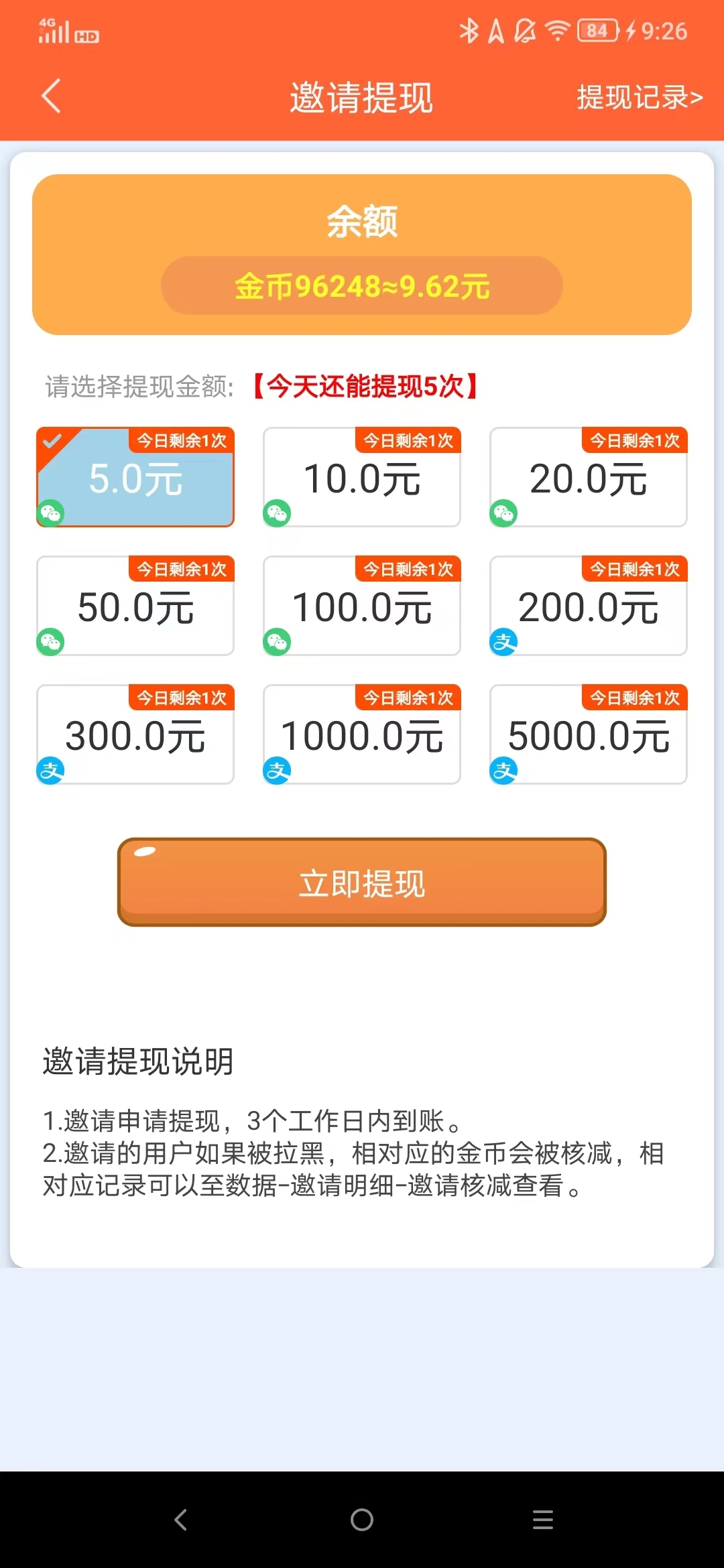Select the 5.0元 withdrawal amount

(x=135, y=478)
